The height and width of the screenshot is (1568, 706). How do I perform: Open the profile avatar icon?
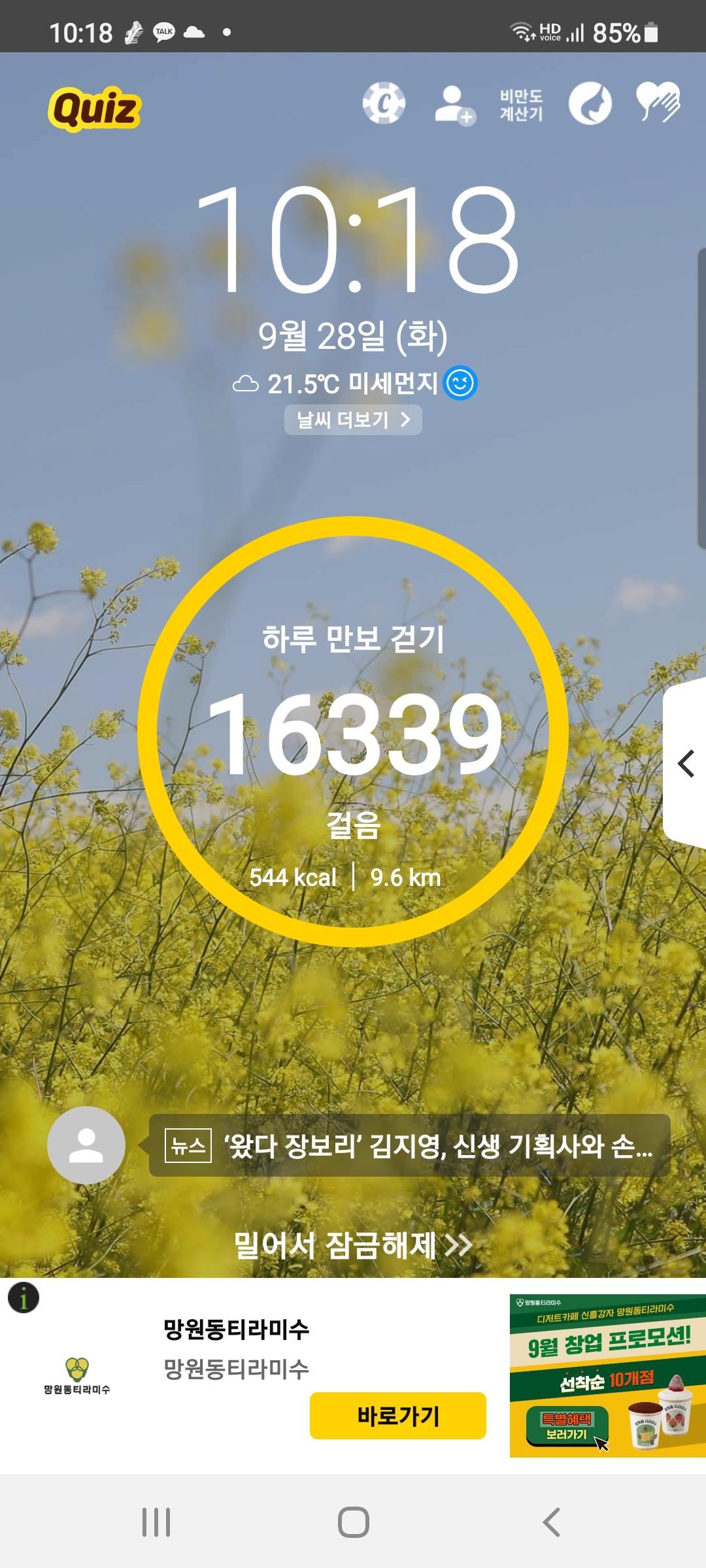[86, 1145]
